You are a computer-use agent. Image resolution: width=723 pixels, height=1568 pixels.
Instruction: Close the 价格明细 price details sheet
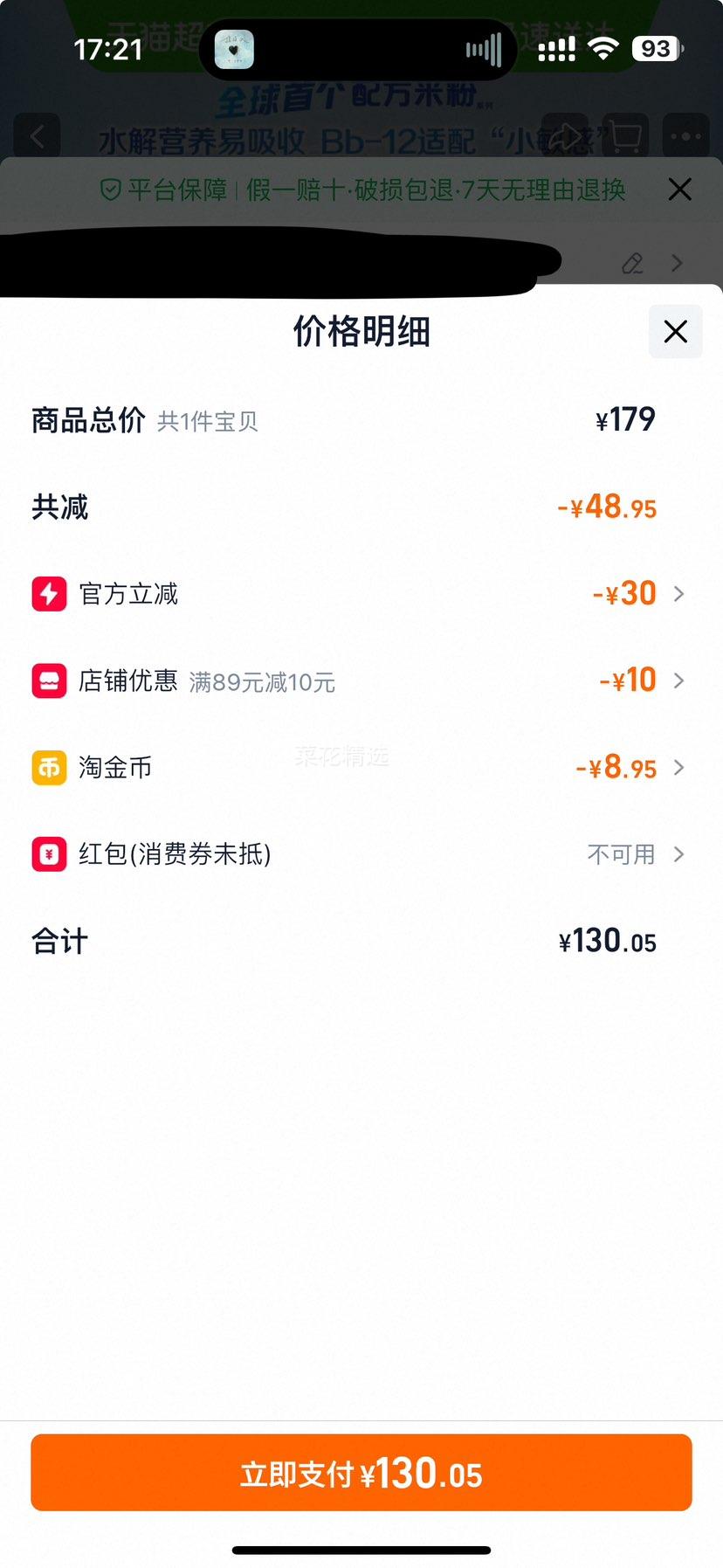click(x=675, y=332)
